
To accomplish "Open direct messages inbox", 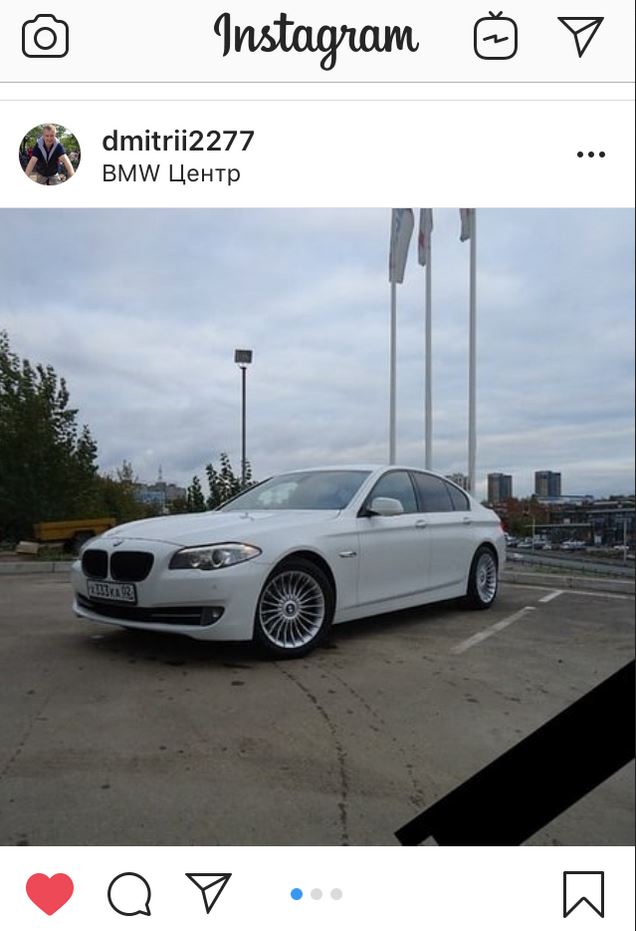I will pos(581,37).
